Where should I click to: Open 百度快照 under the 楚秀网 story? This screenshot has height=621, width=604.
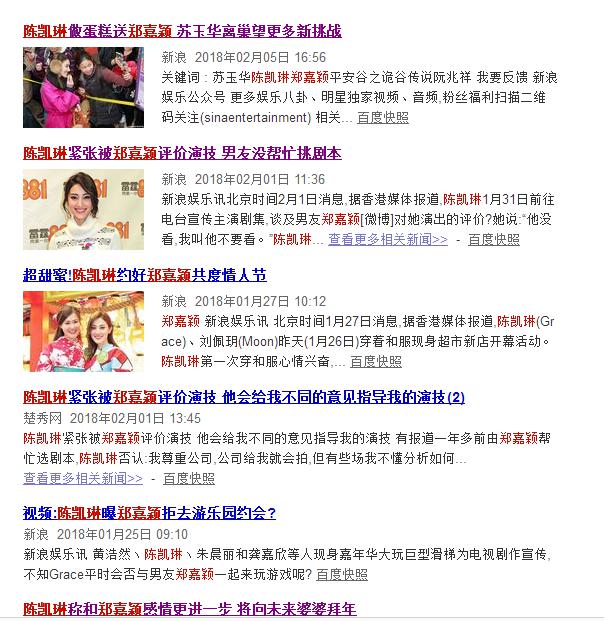tap(188, 479)
